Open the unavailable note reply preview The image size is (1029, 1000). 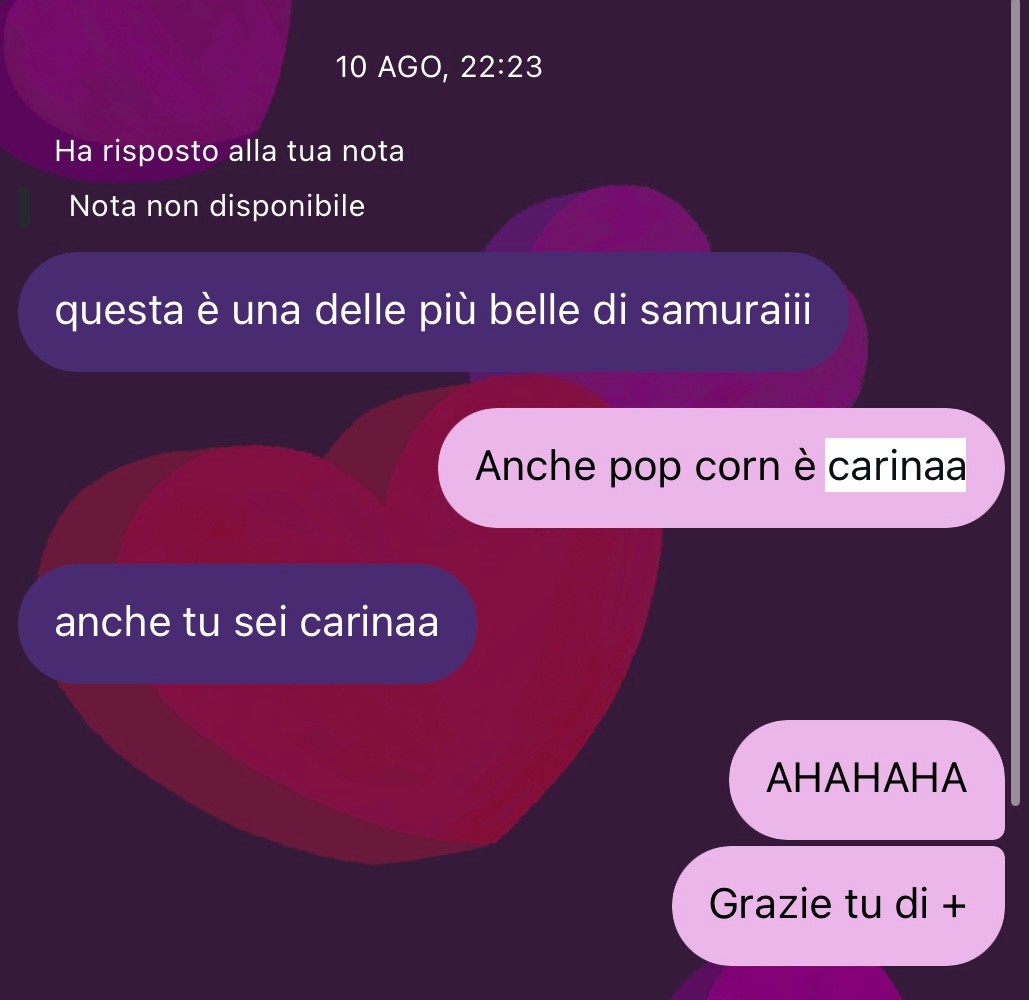(x=216, y=207)
